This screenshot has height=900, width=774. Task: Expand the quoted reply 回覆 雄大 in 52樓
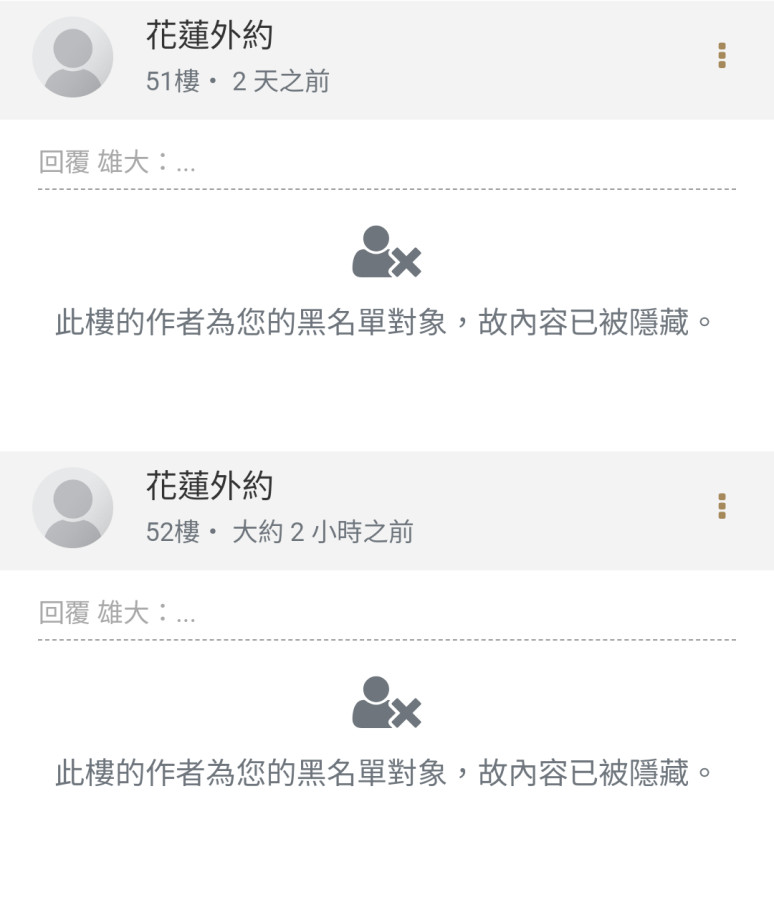117,613
